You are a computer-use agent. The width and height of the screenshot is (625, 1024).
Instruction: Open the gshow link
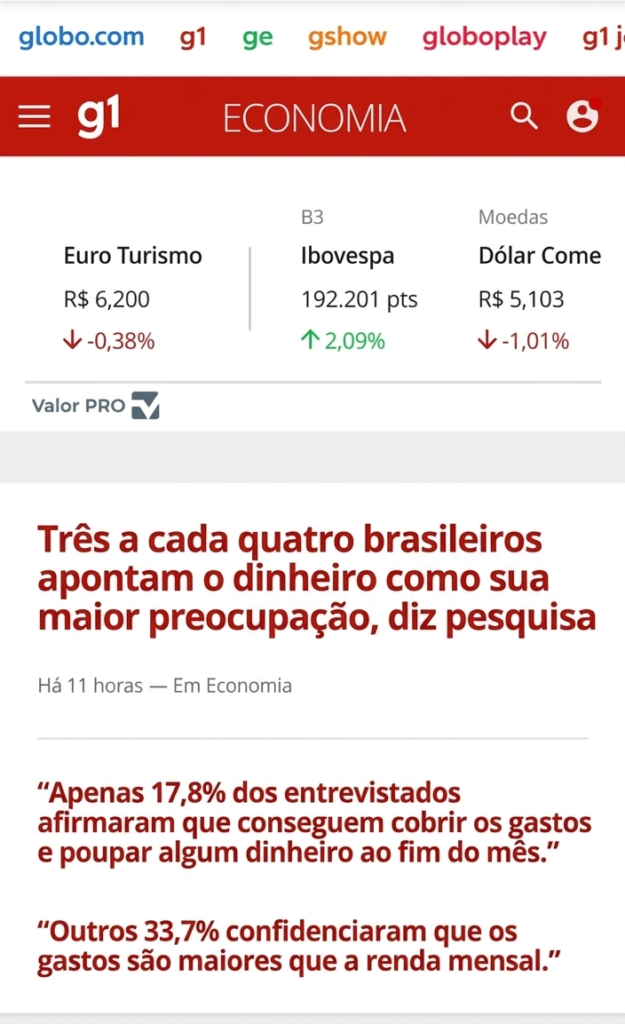(x=347, y=38)
